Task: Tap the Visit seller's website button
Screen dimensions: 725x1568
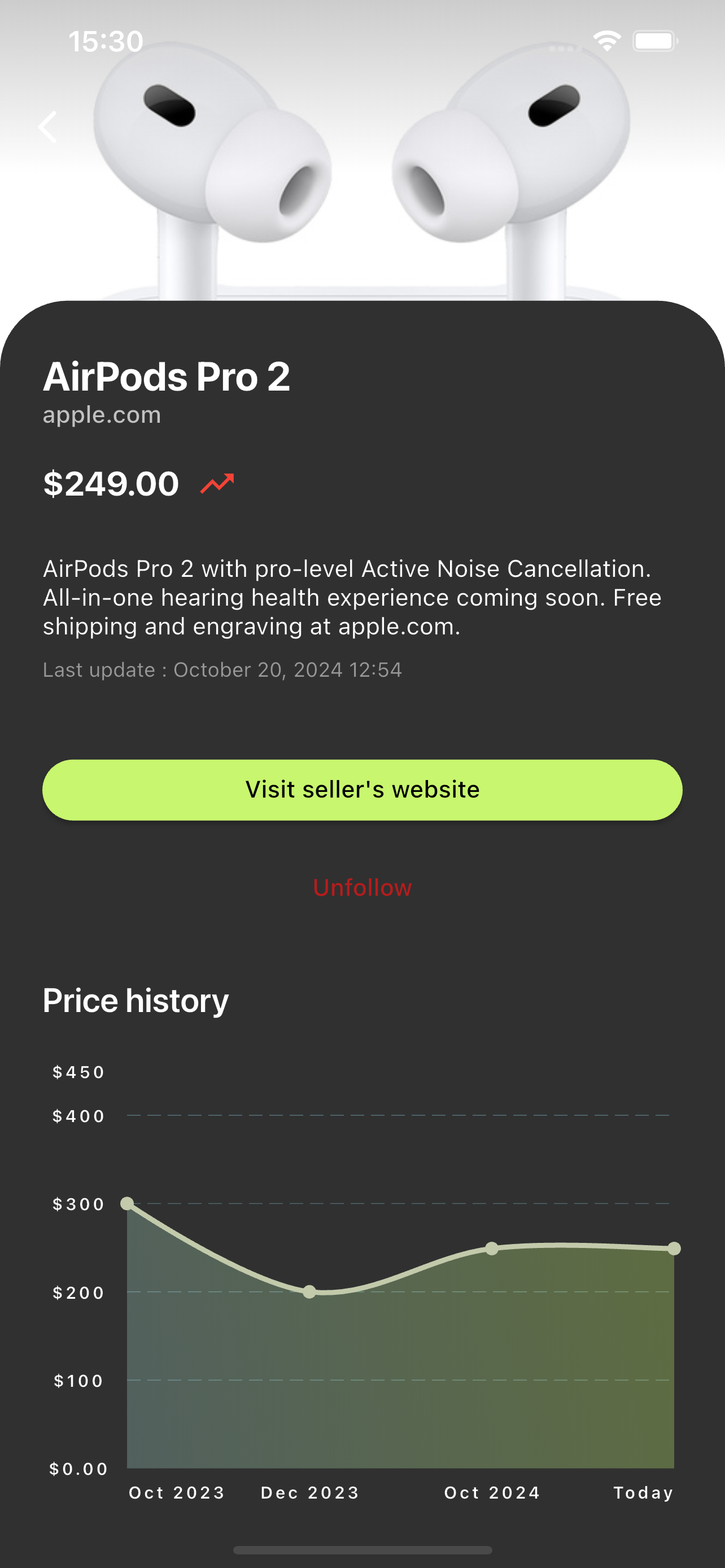Action: 362,790
